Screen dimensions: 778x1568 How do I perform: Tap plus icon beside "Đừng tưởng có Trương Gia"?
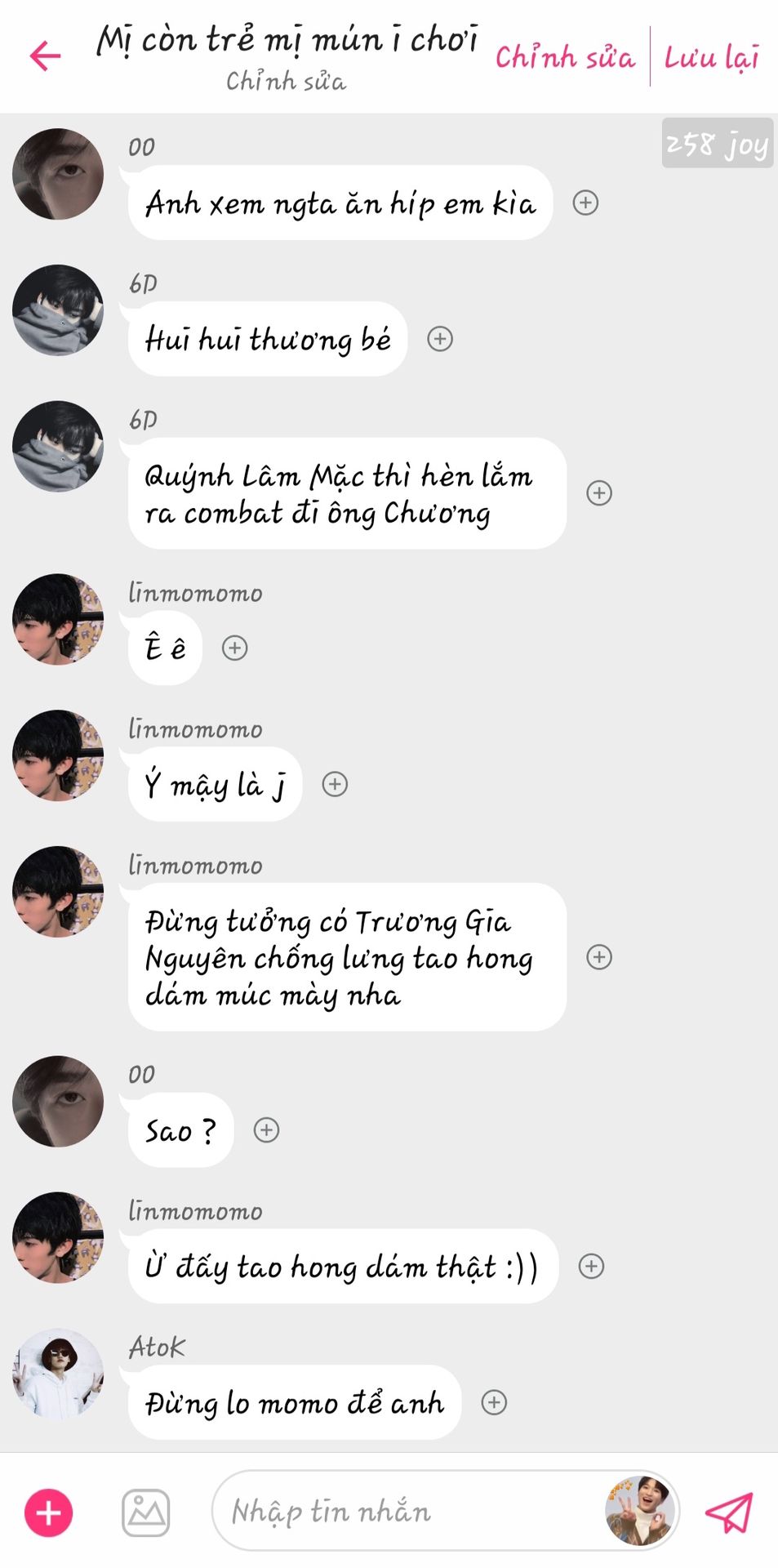[x=599, y=957]
